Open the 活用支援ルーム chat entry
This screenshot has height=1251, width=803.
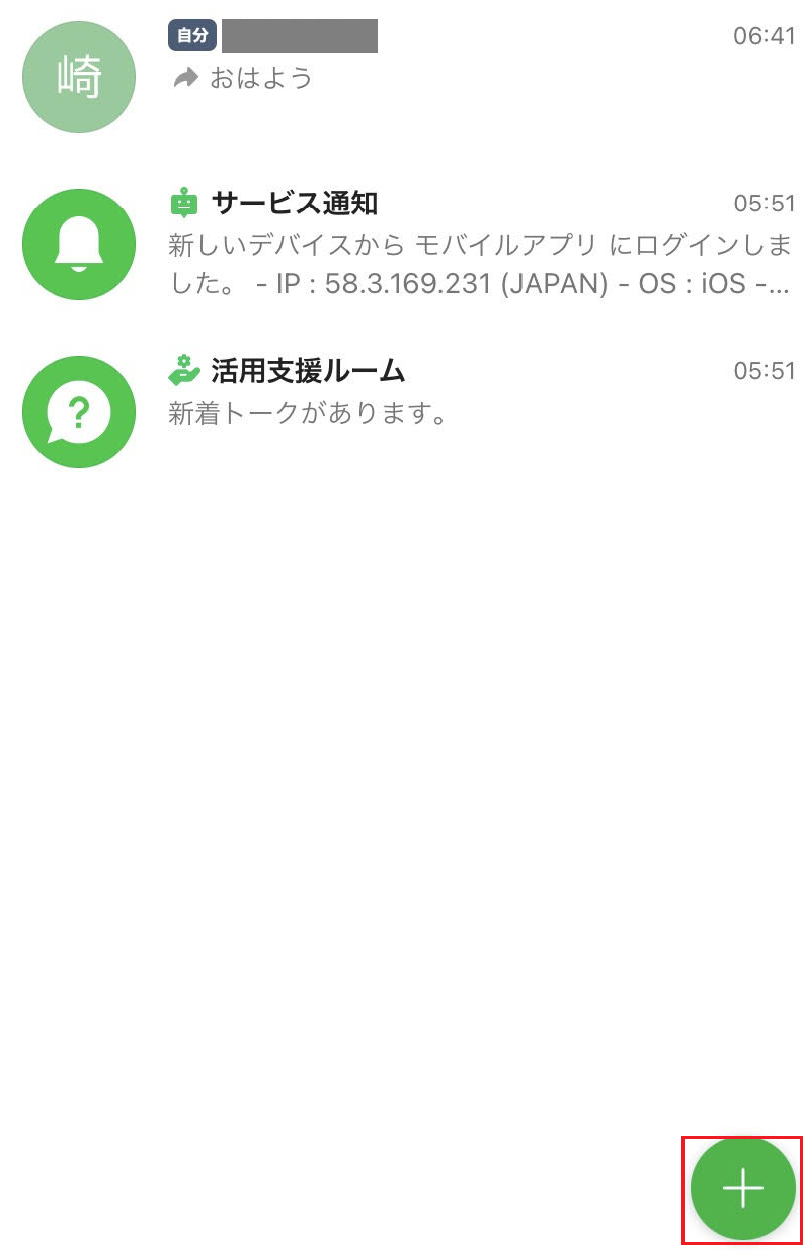click(400, 390)
